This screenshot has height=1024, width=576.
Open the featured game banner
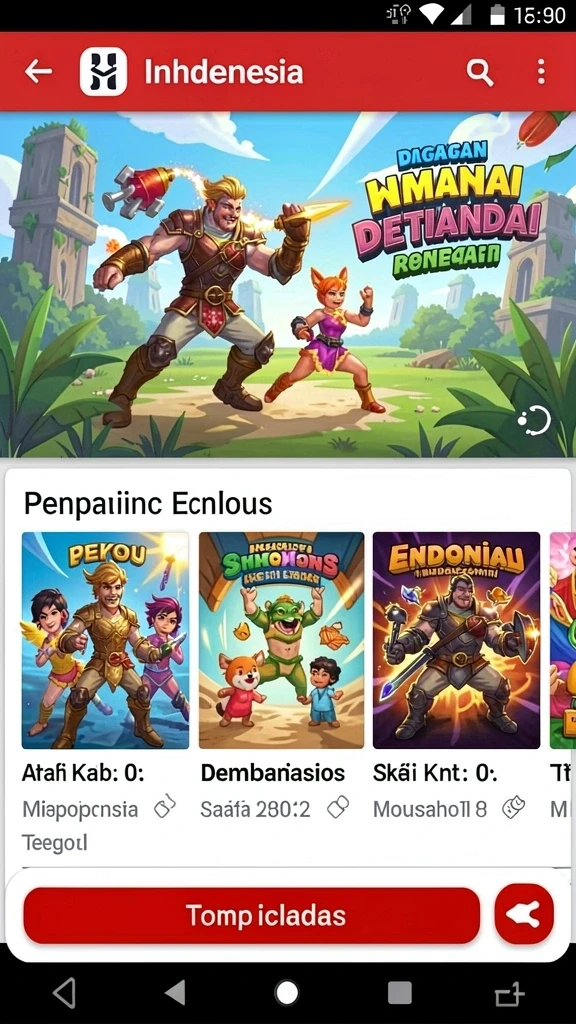[288, 284]
